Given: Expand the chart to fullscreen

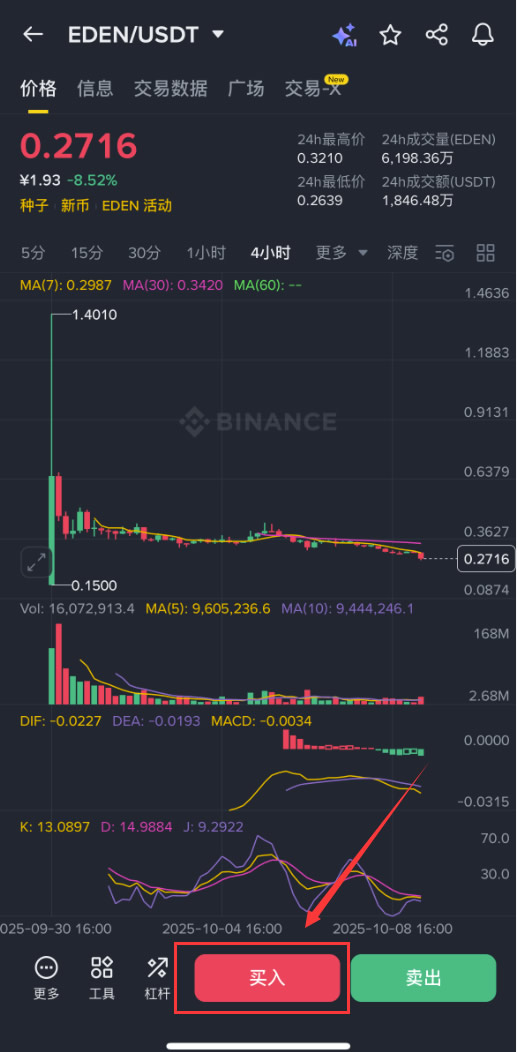Looking at the screenshot, I should pyautogui.click(x=36, y=562).
